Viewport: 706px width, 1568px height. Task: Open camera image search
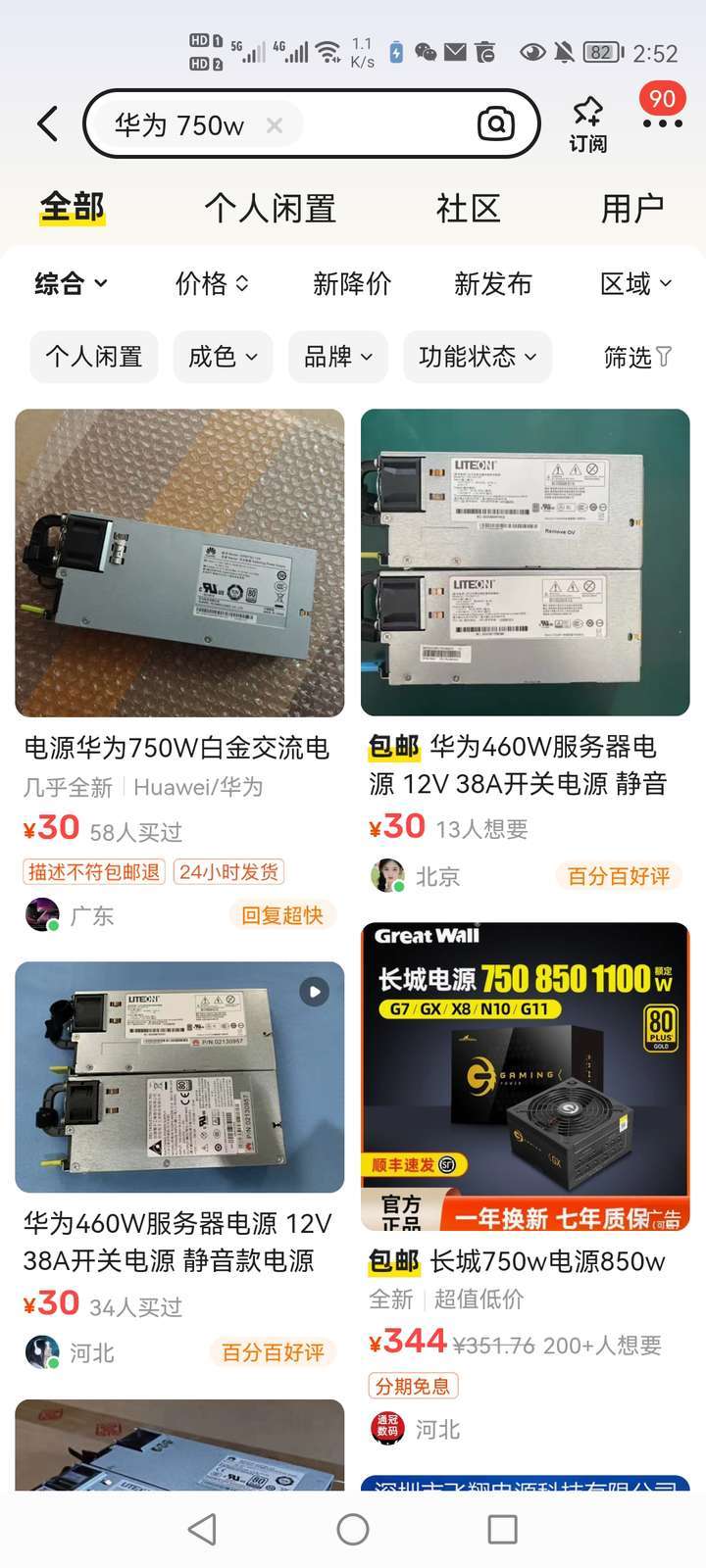tap(495, 124)
